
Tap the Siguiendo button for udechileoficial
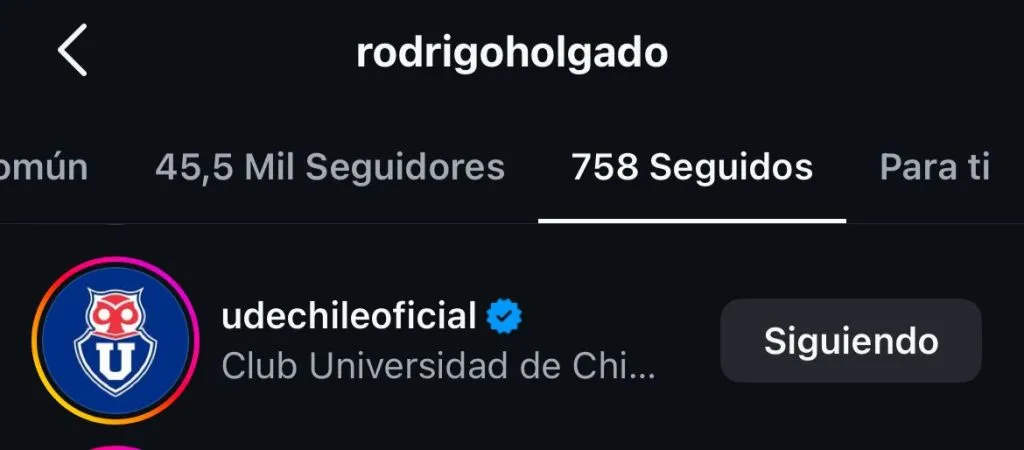tap(850, 341)
